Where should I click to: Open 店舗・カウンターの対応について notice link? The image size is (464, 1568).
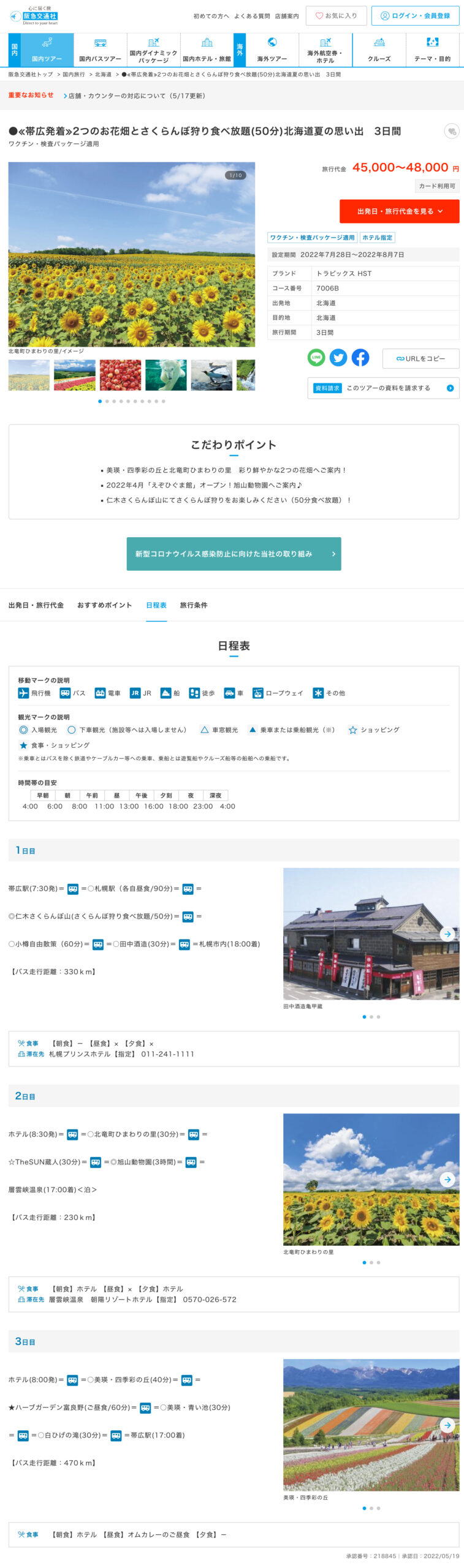pyautogui.click(x=136, y=96)
